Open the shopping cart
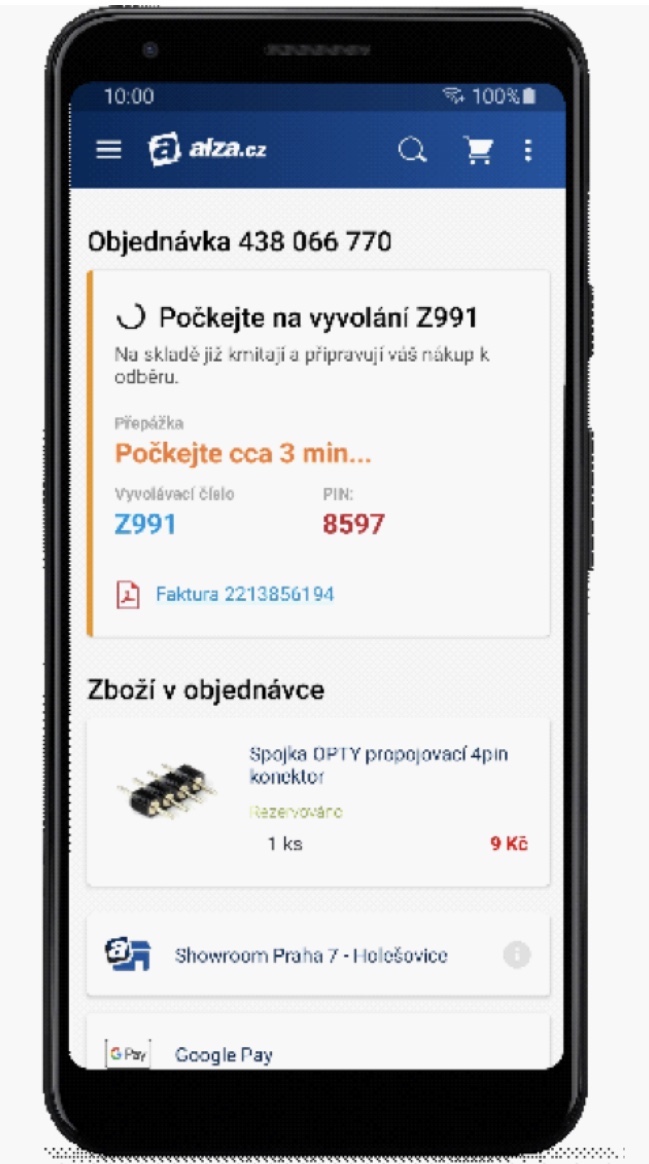 click(x=478, y=150)
